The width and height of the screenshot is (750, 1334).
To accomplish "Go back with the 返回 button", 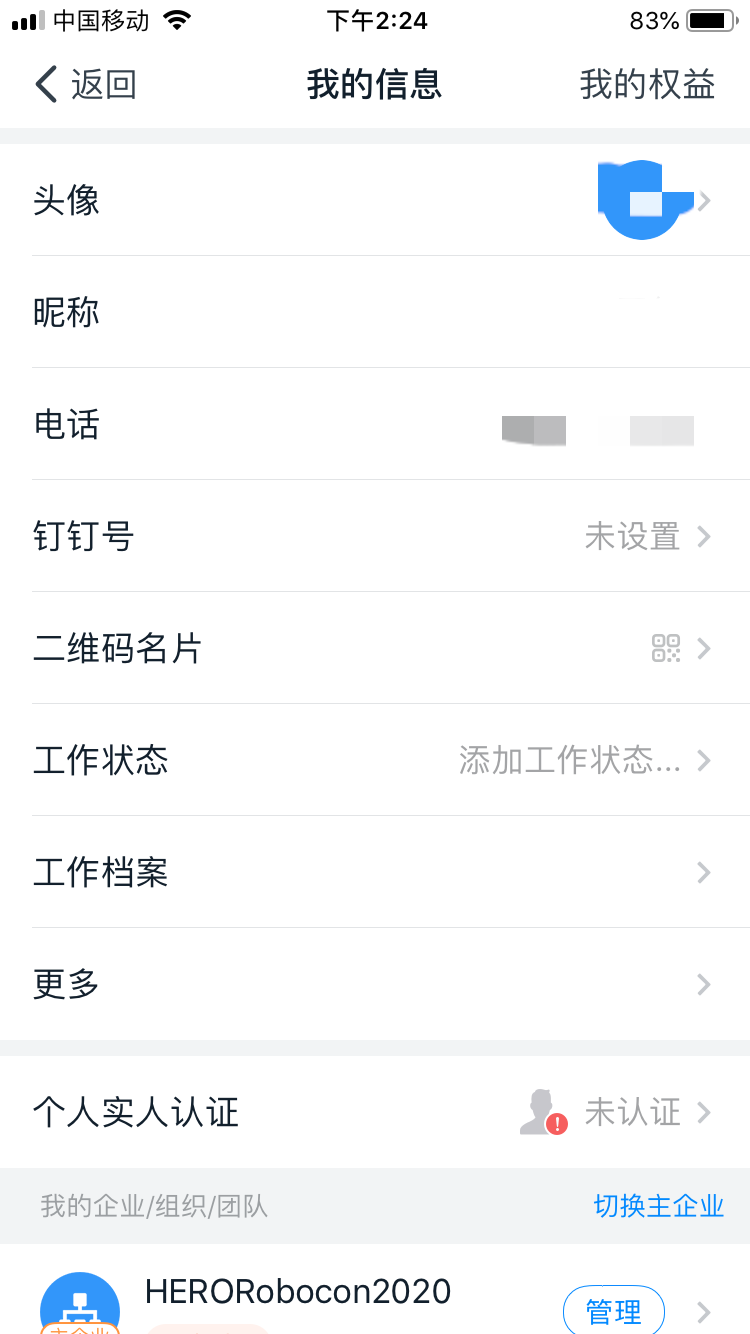I will point(85,85).
